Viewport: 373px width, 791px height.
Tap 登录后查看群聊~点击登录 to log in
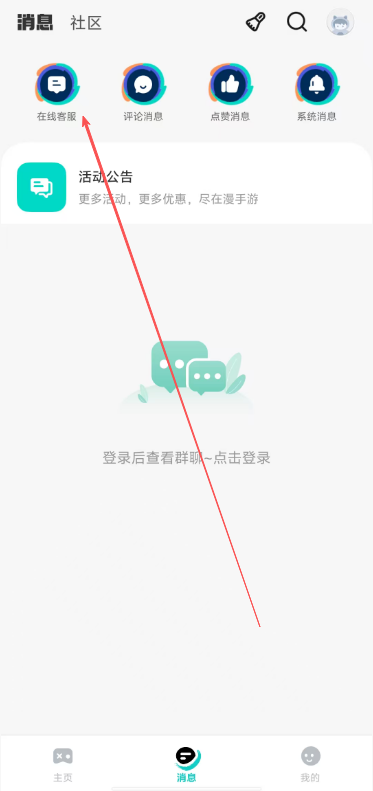pos(186,458)
